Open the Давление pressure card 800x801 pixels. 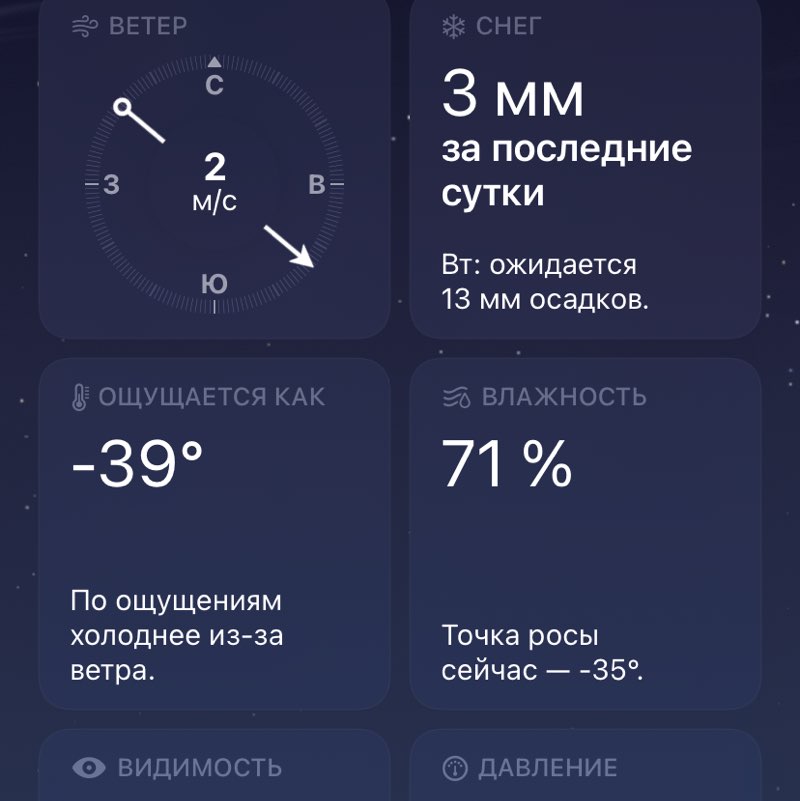[587, 768]
